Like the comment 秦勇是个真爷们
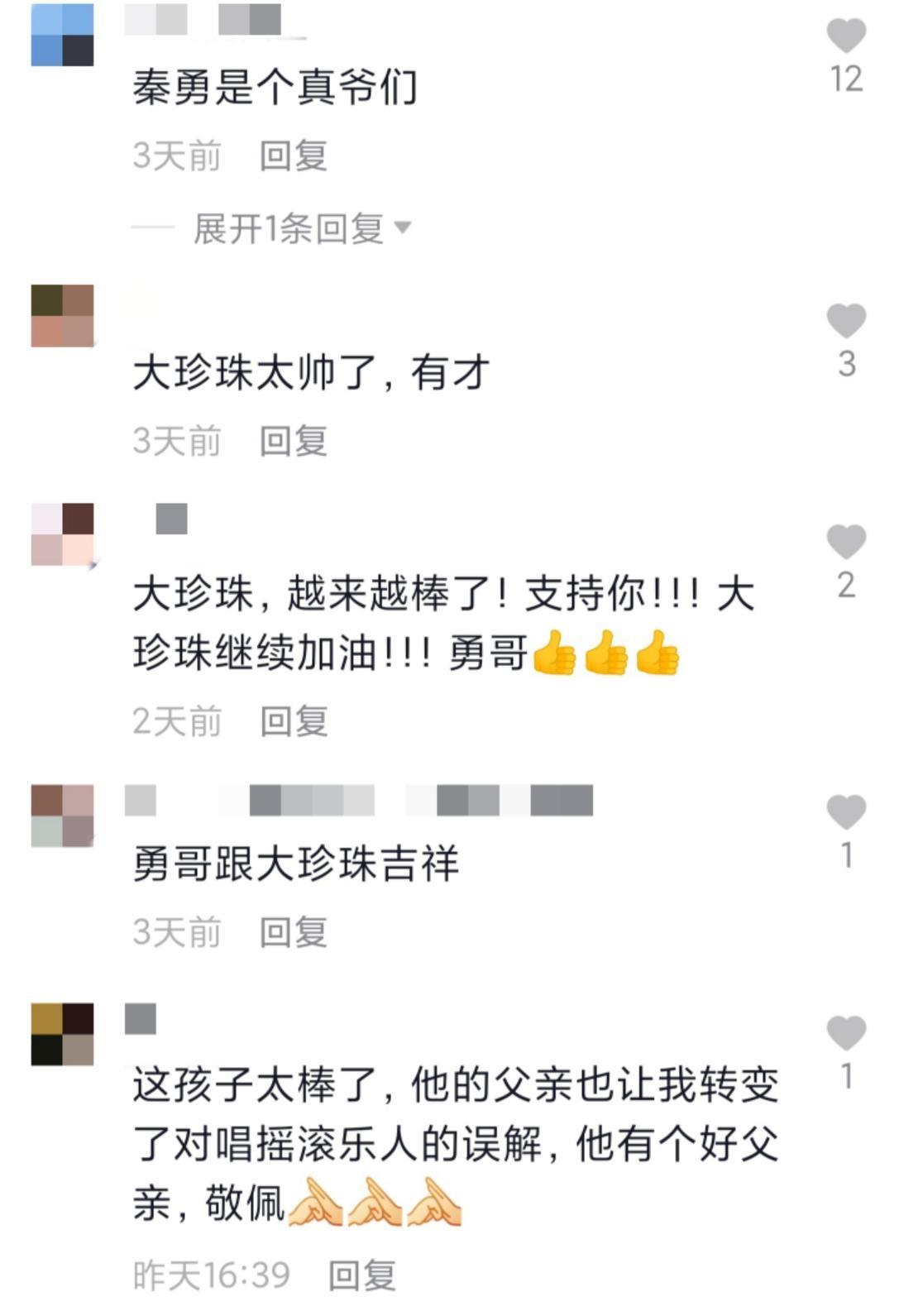 pos(845,36)
